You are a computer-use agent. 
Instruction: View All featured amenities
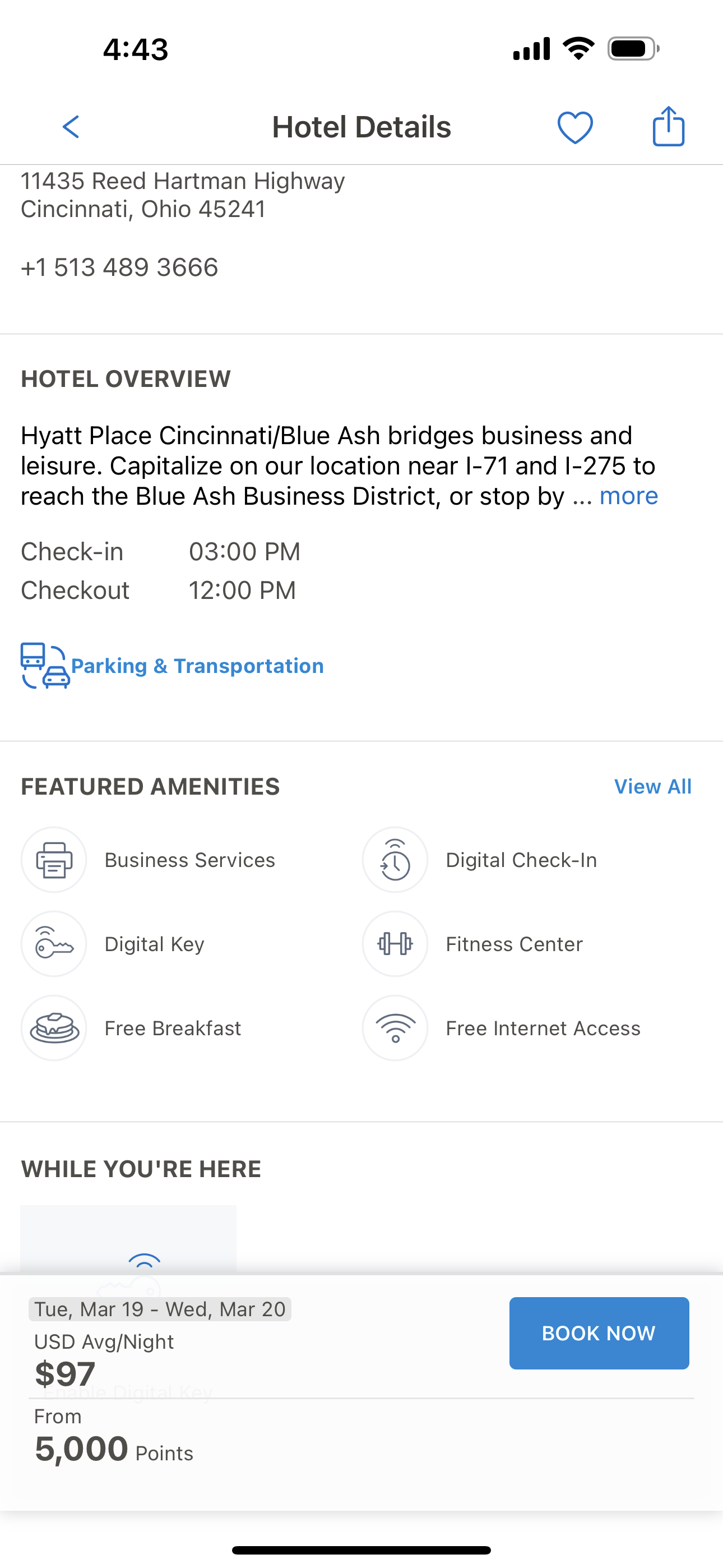coord(652,786)
